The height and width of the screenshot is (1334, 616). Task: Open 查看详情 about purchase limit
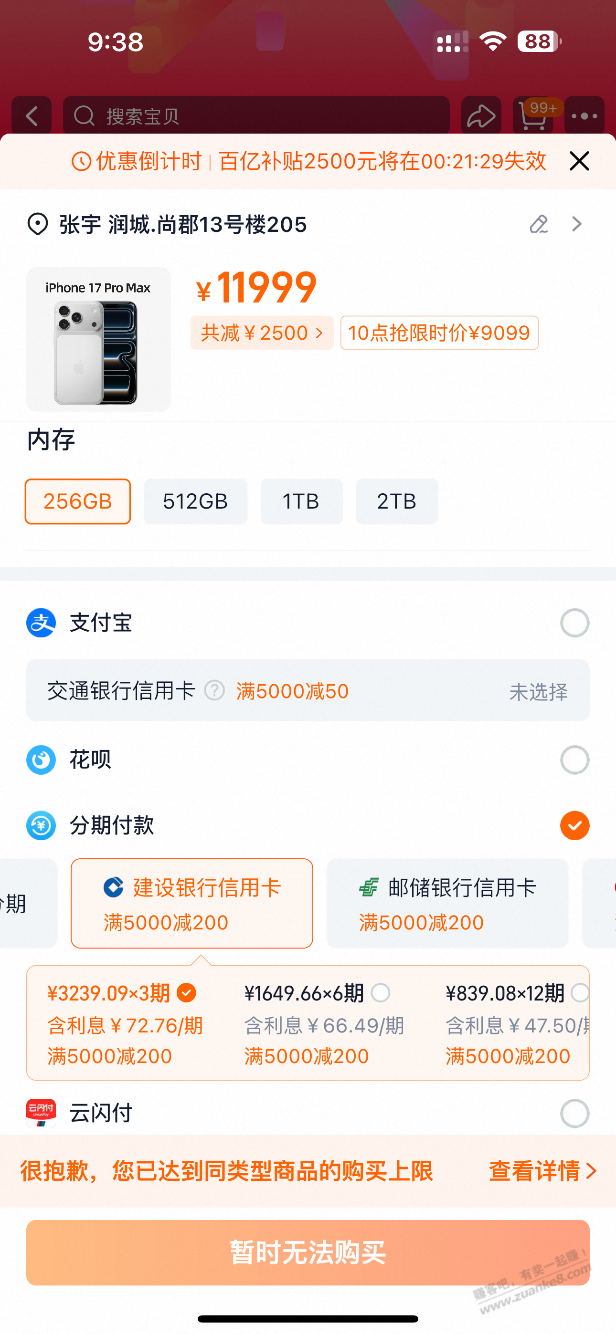point(542,1171)
